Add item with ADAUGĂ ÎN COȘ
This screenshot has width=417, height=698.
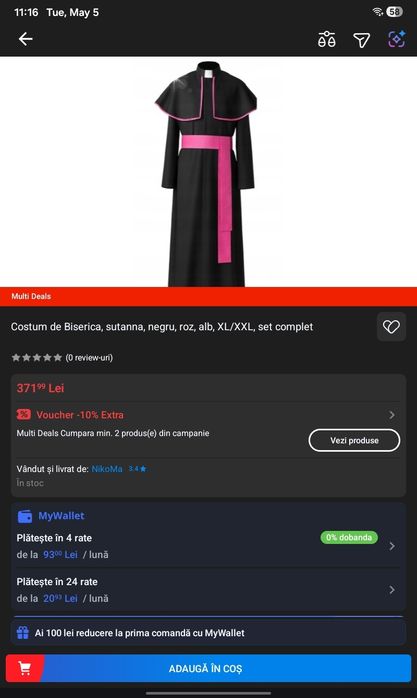(x=208, y=668)
